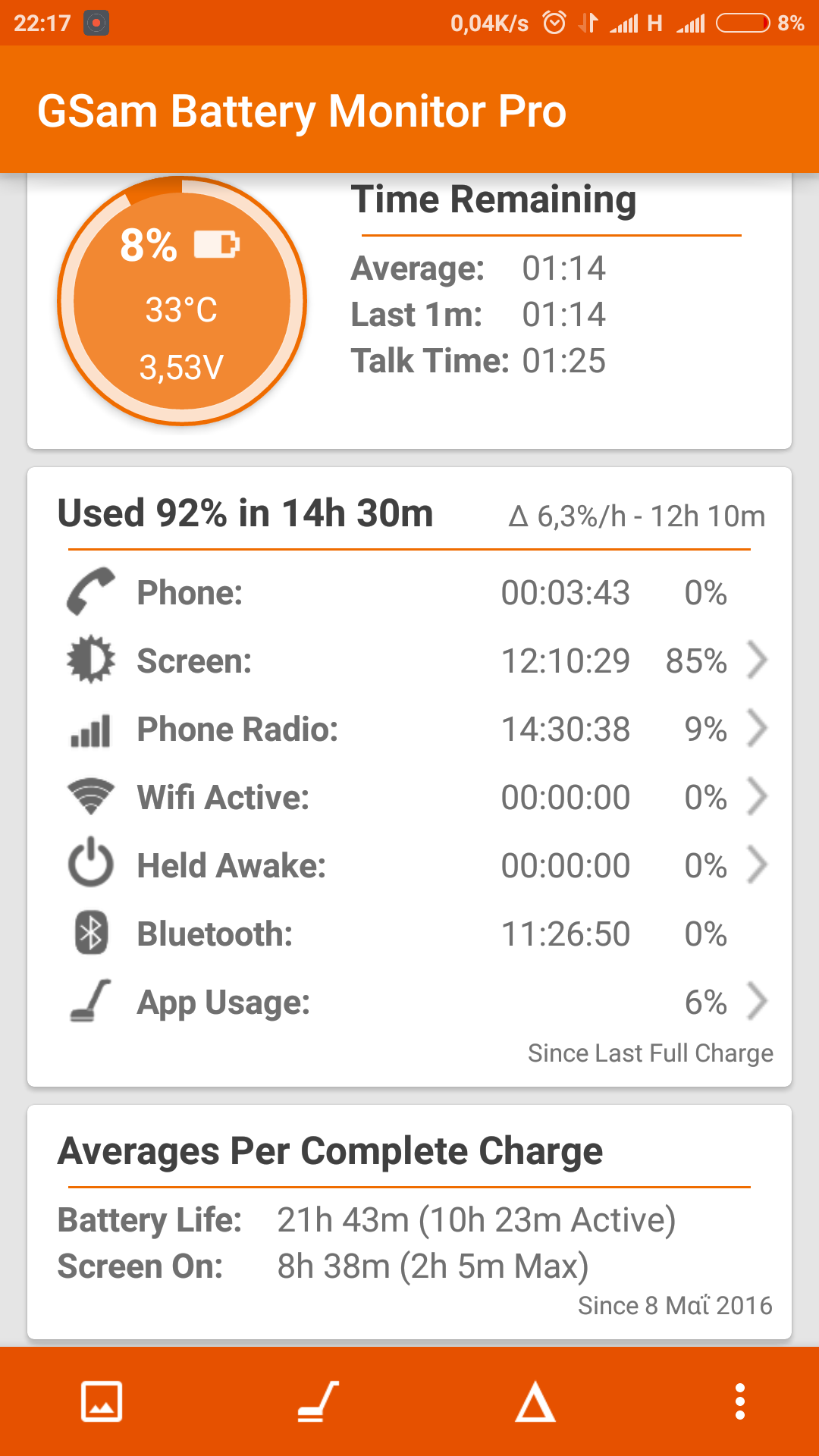This screenshot has width=819, height=1456.
Task: Open Phone Radio details
Action: click(757, 728)
